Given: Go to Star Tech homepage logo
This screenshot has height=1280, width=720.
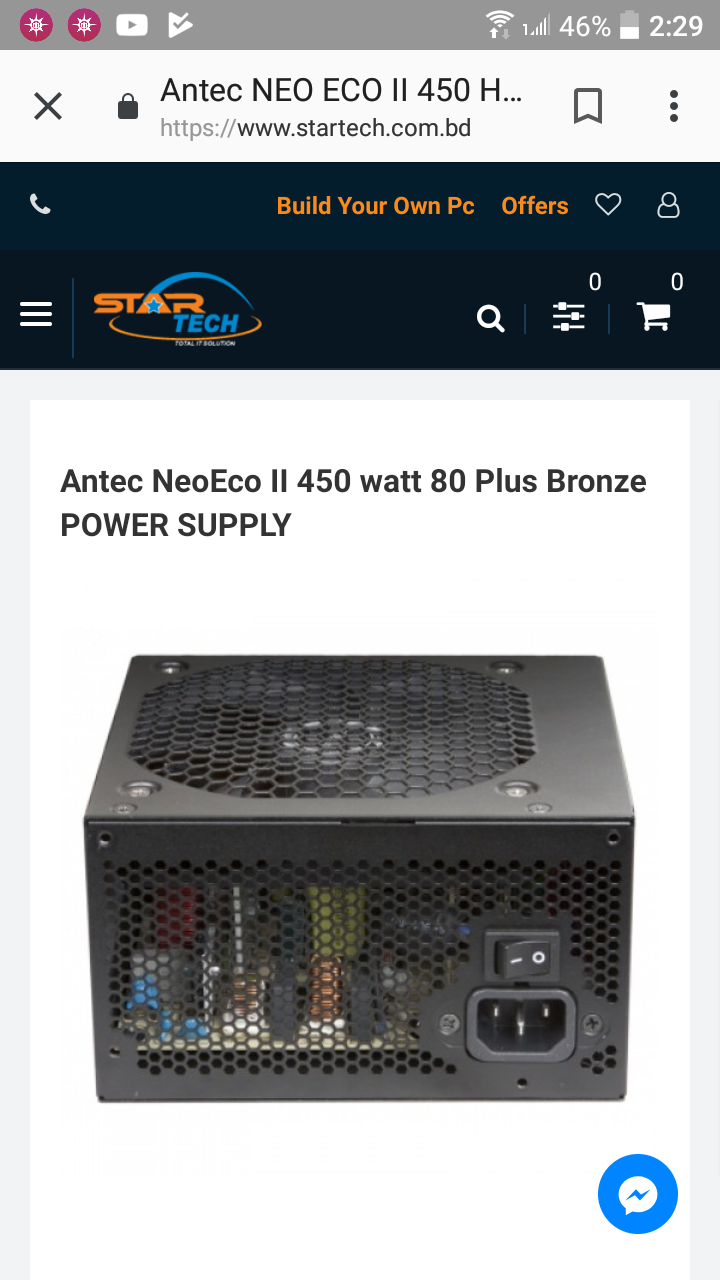Looking at the screenshot, I should coord(177,309).
